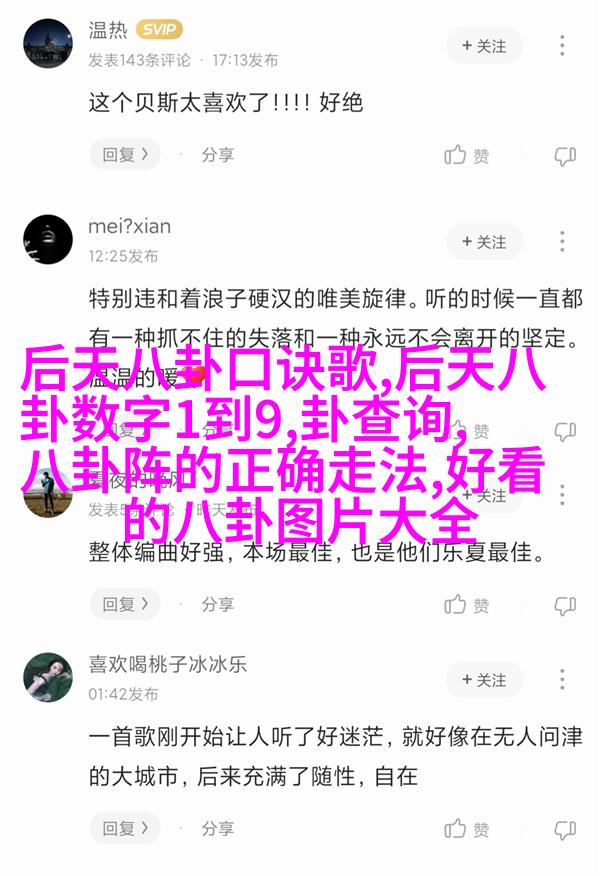Image resolution: width=600 pixels, height=876 pixels.
Task: Dislike 喜欢喝橘子冰冰乐's comment
Action: [x=565, y=830]
